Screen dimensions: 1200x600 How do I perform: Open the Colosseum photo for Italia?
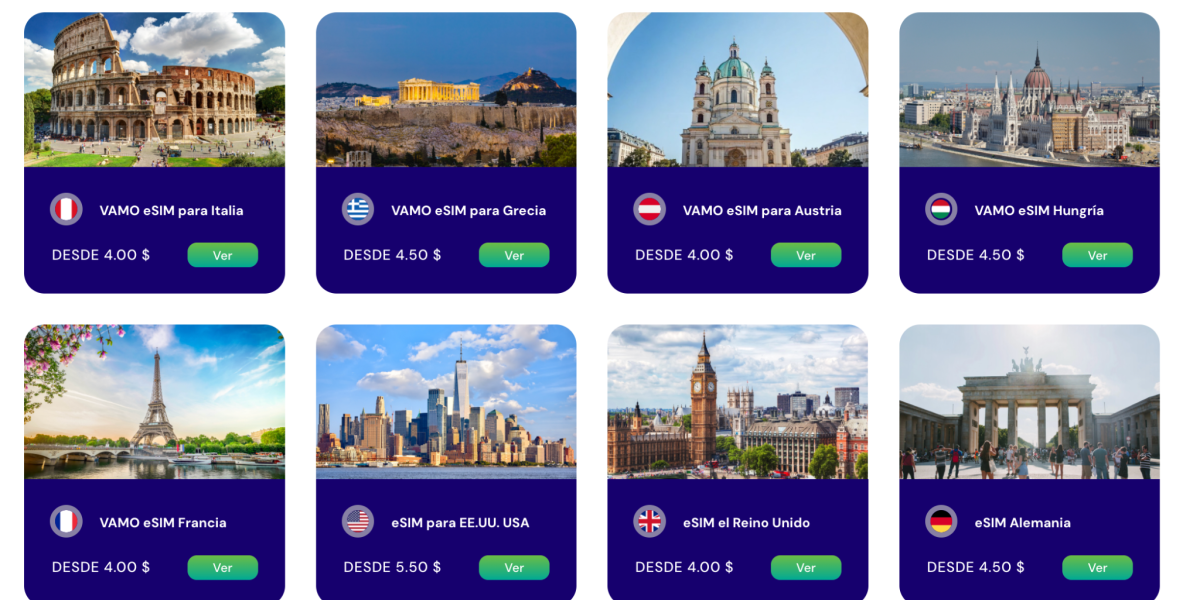click(154, 90)
